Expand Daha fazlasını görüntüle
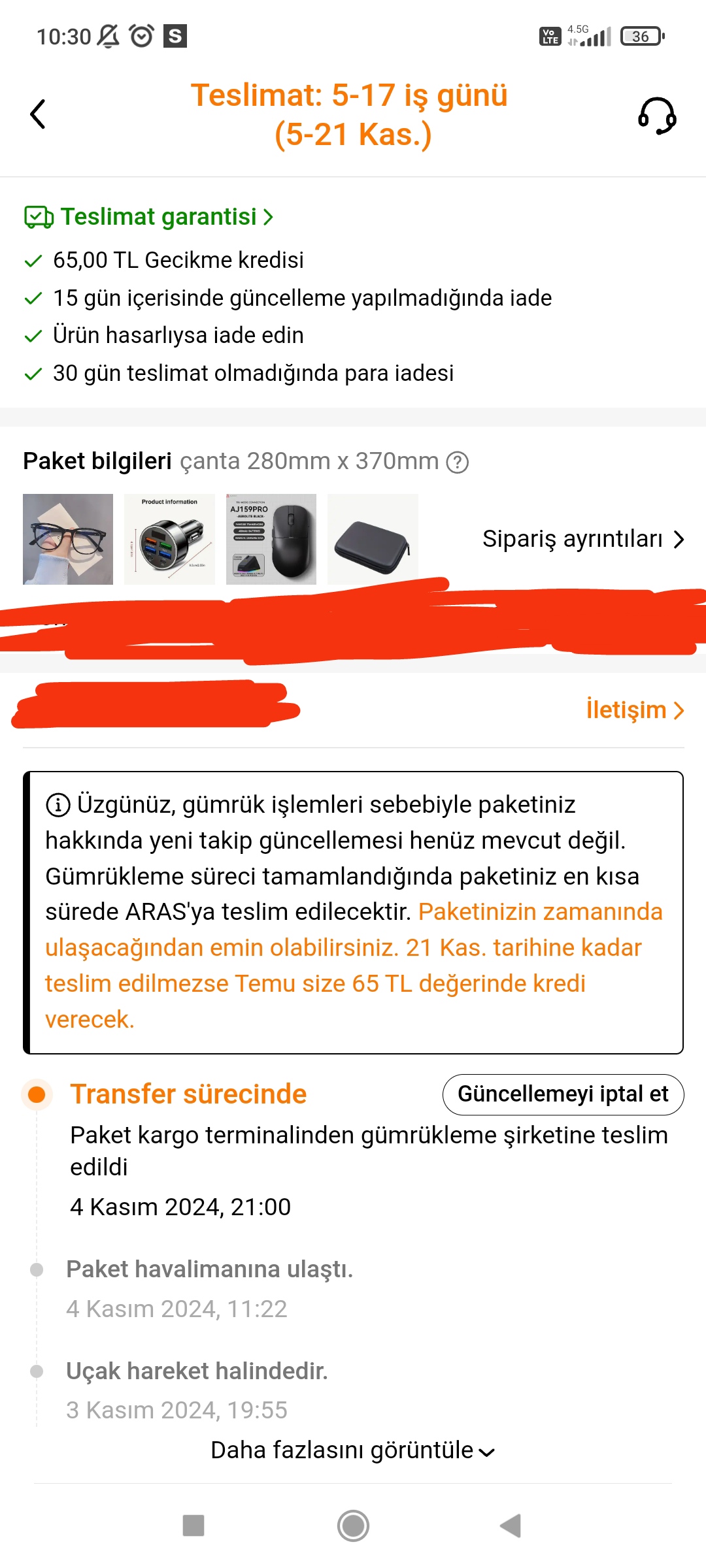This screenshot has height=1568, width=706. tap(353, 1450)
